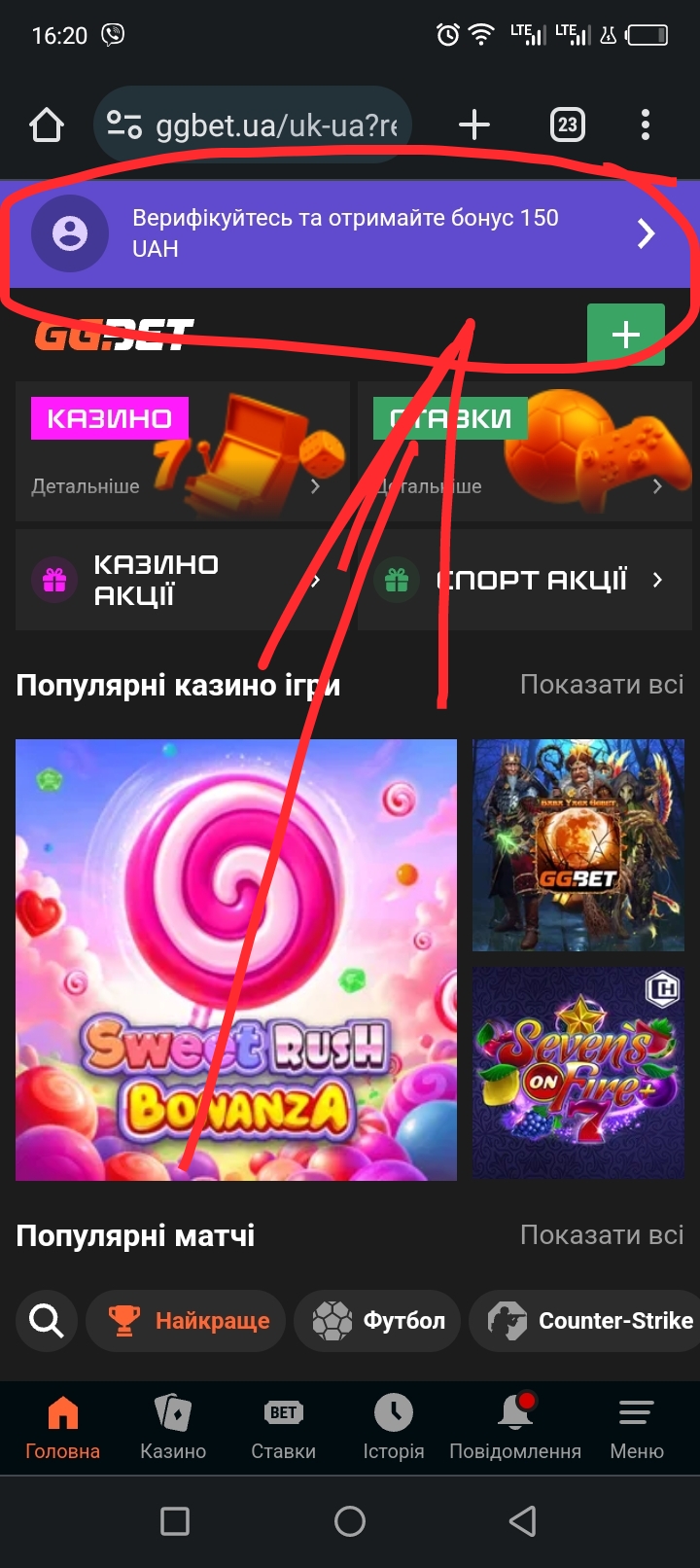Viewport: 700px width, 1568px height.
Task: Open Казино акції promotions
Action: point(182,580)
